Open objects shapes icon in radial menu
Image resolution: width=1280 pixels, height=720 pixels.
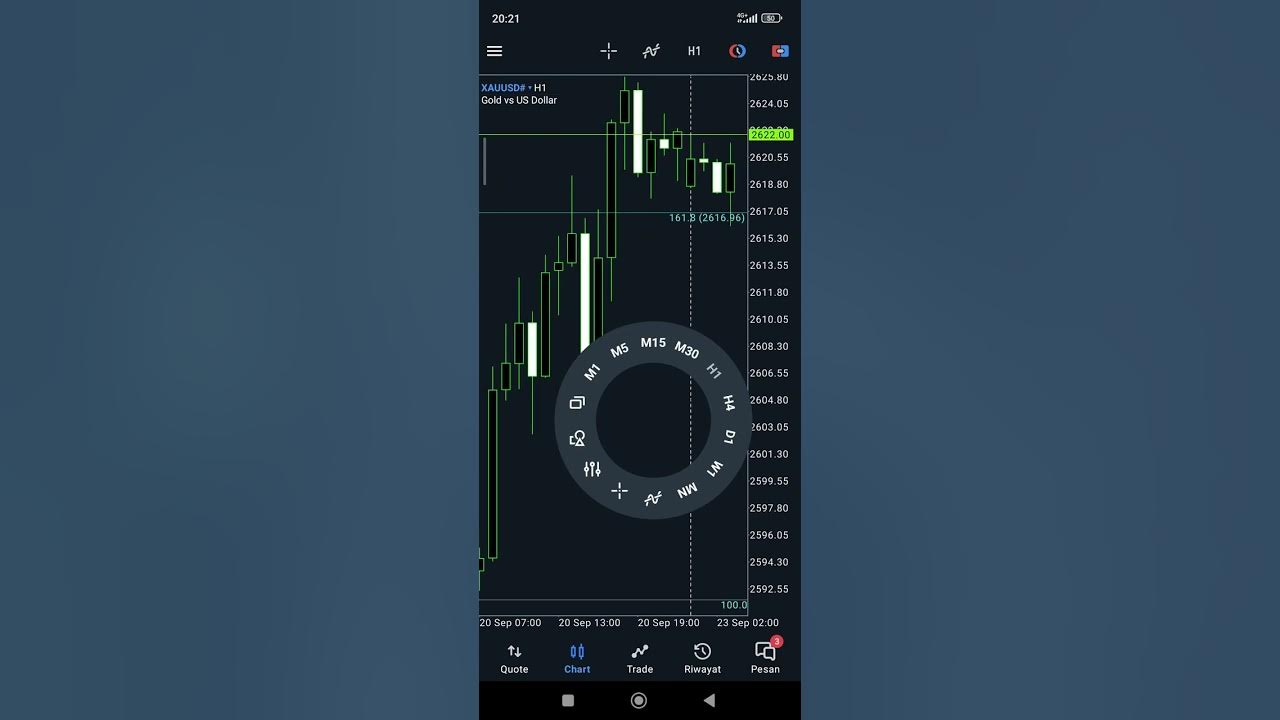(577, 438)
